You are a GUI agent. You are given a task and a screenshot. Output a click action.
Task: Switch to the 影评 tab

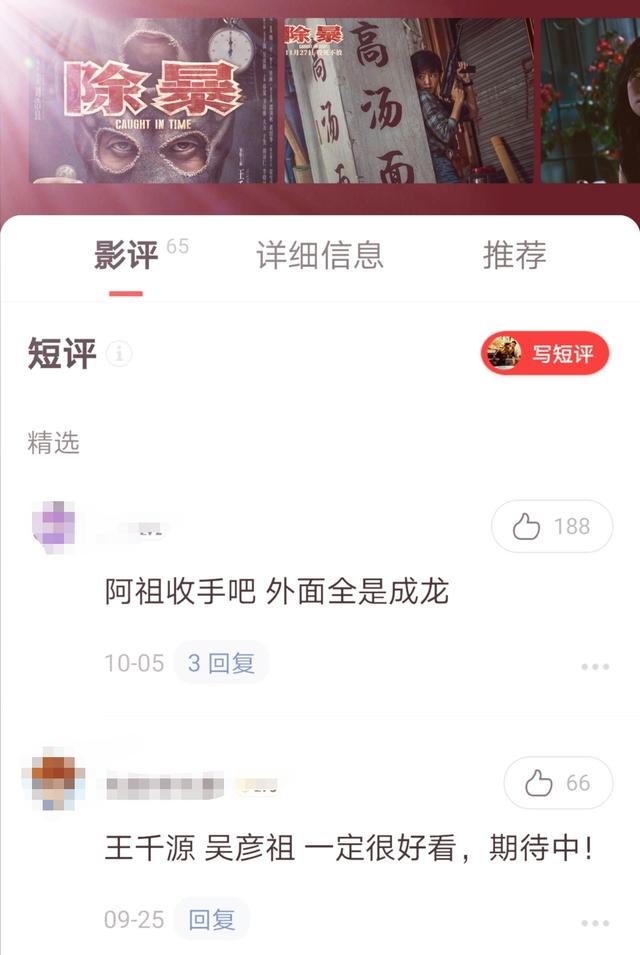[x=126, y=256]
